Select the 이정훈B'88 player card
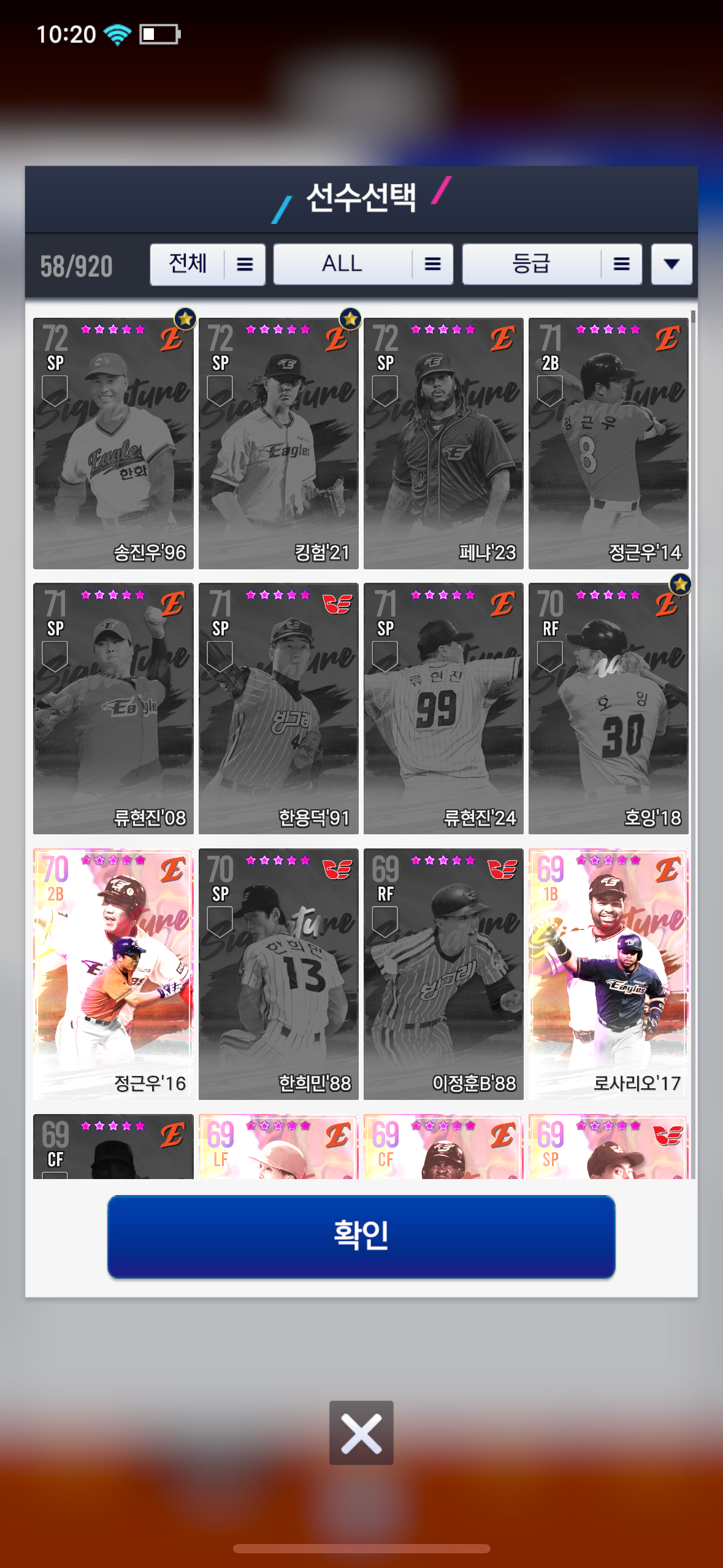The width and height of the screenshot is (723, 1568). [x=443, y=974]
